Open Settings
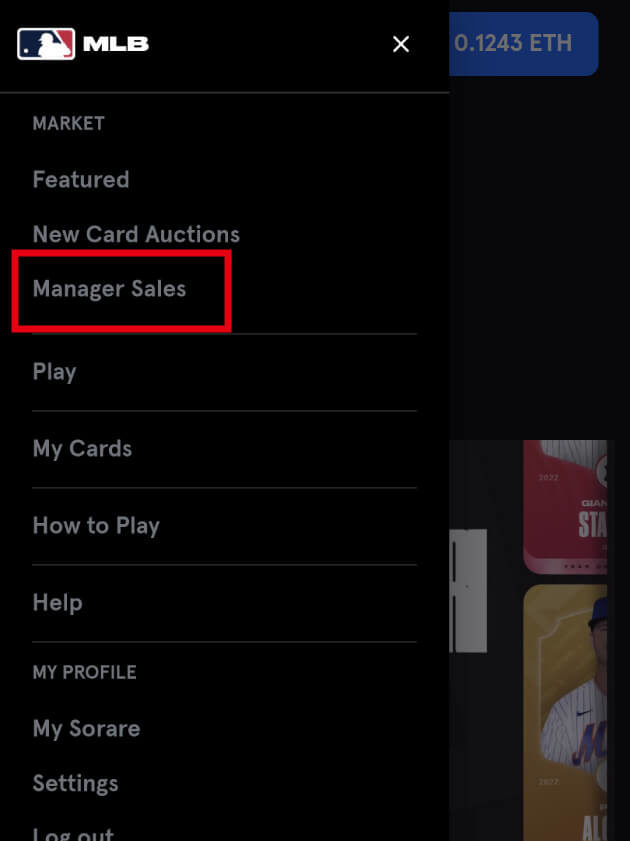 [x=75, y=784]
